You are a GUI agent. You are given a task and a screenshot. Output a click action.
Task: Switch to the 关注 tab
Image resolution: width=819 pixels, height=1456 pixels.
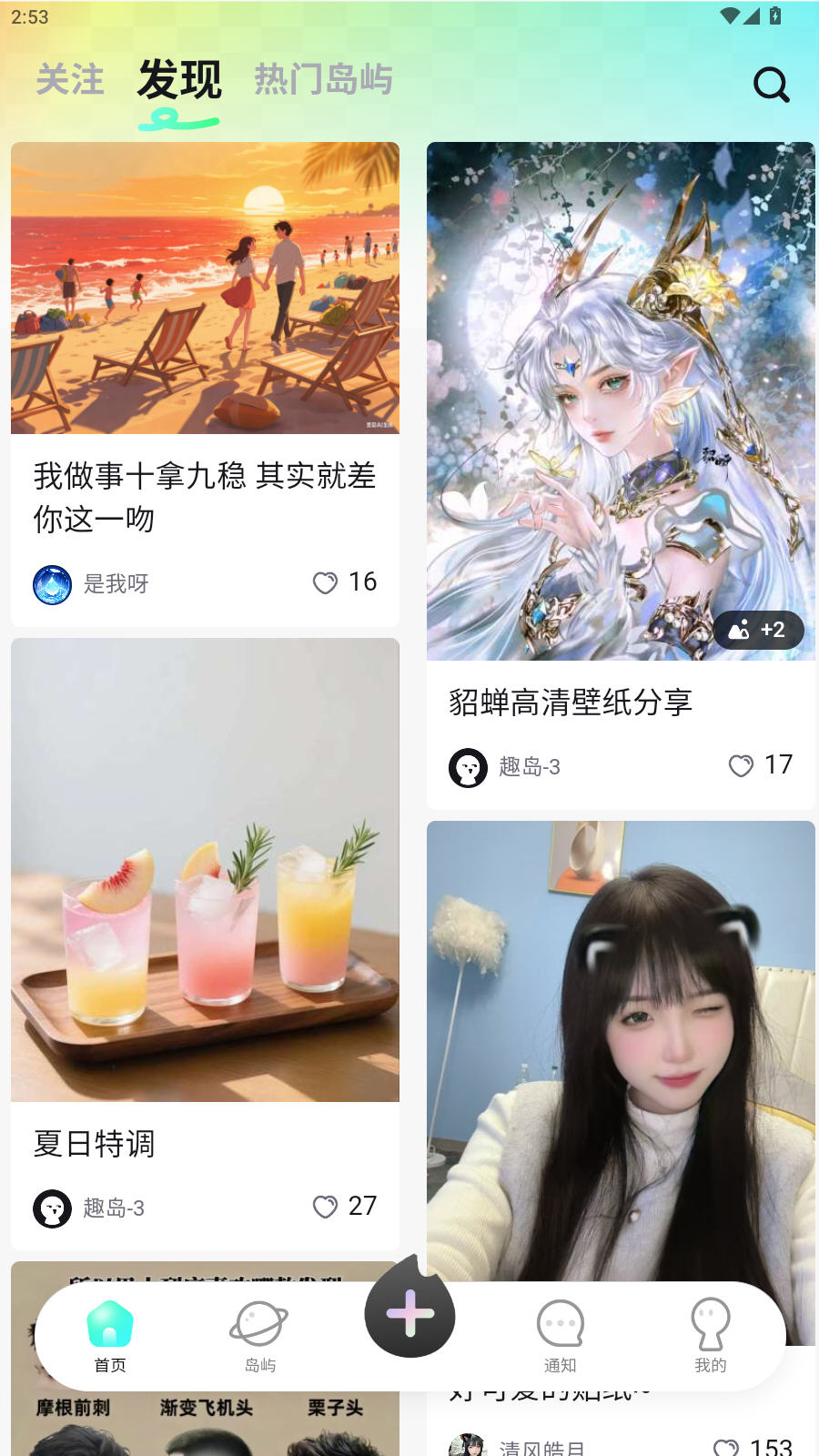tap(69, 80)
